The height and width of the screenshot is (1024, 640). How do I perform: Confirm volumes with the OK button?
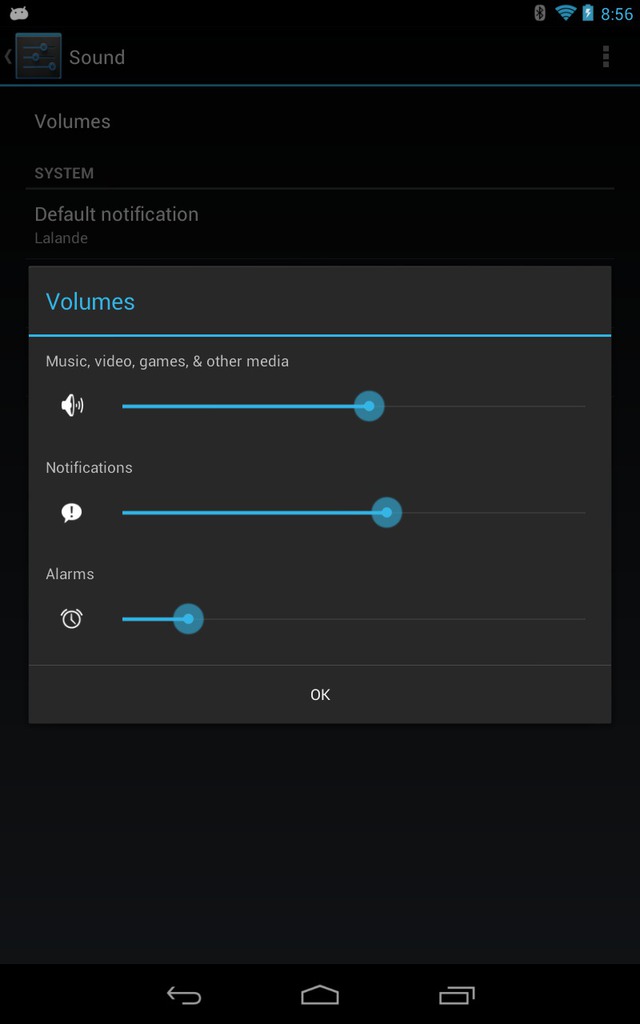(320, 694)
